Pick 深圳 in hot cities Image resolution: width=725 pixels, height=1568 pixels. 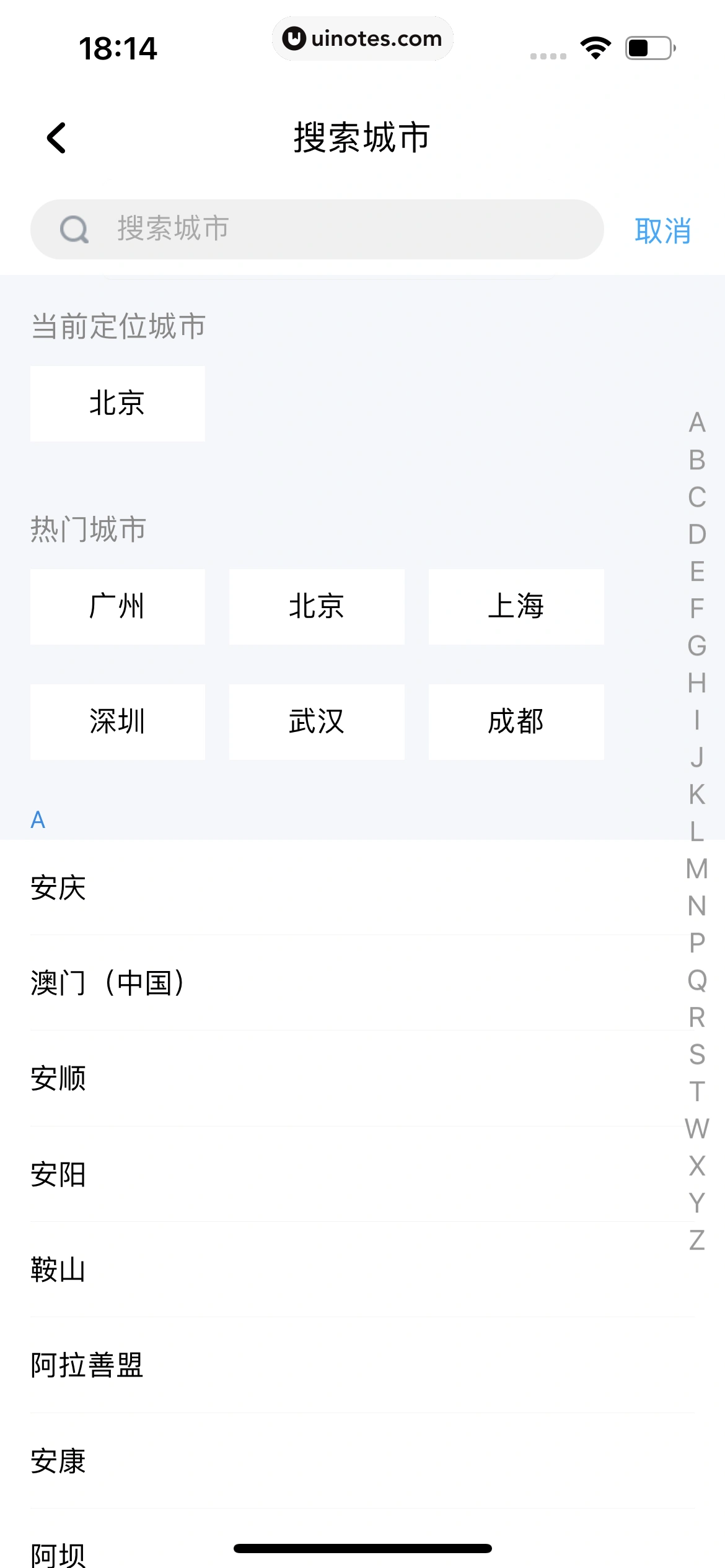117,722
